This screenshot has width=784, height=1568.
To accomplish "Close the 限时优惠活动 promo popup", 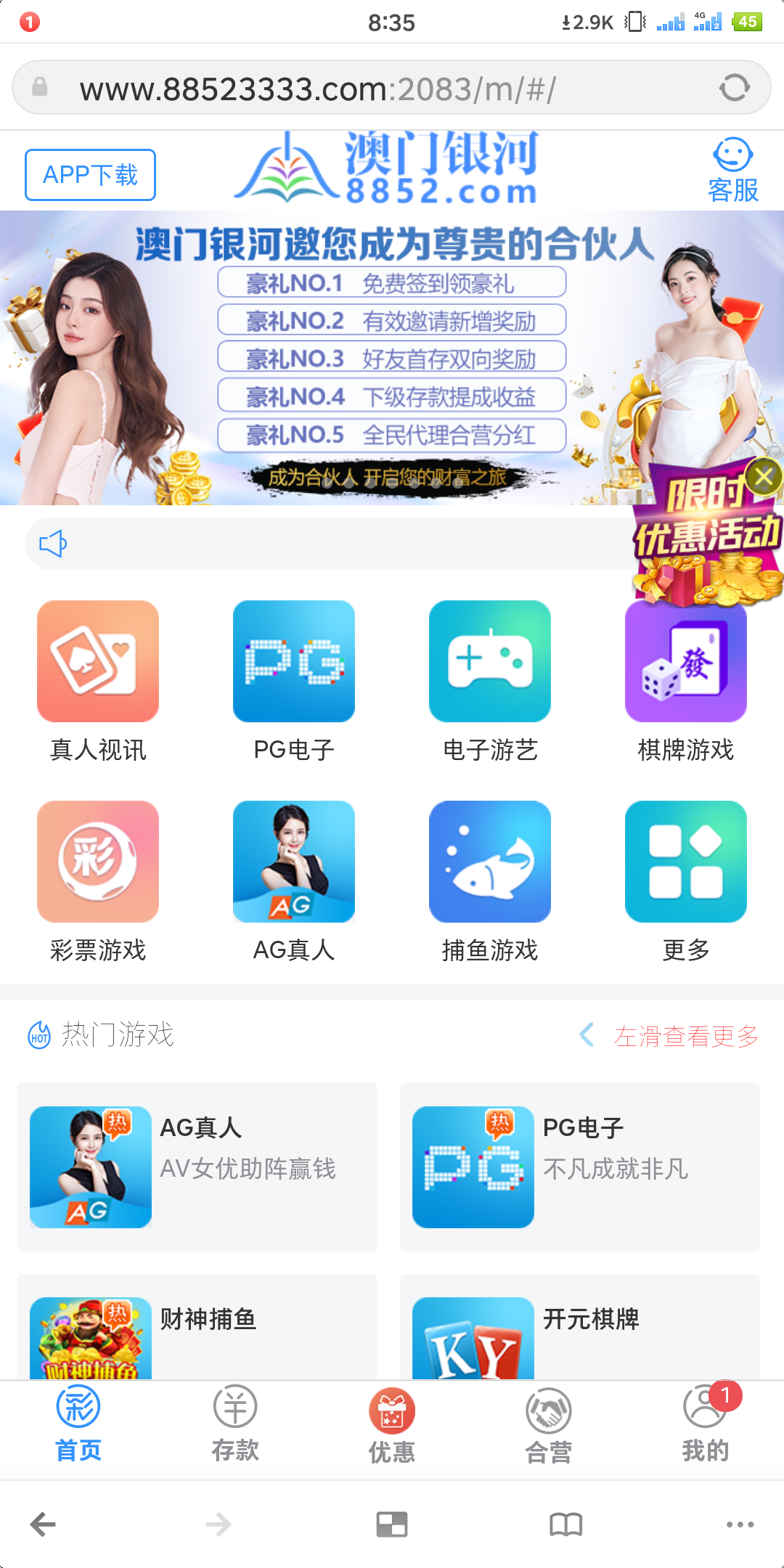I will tap(762, 477).
